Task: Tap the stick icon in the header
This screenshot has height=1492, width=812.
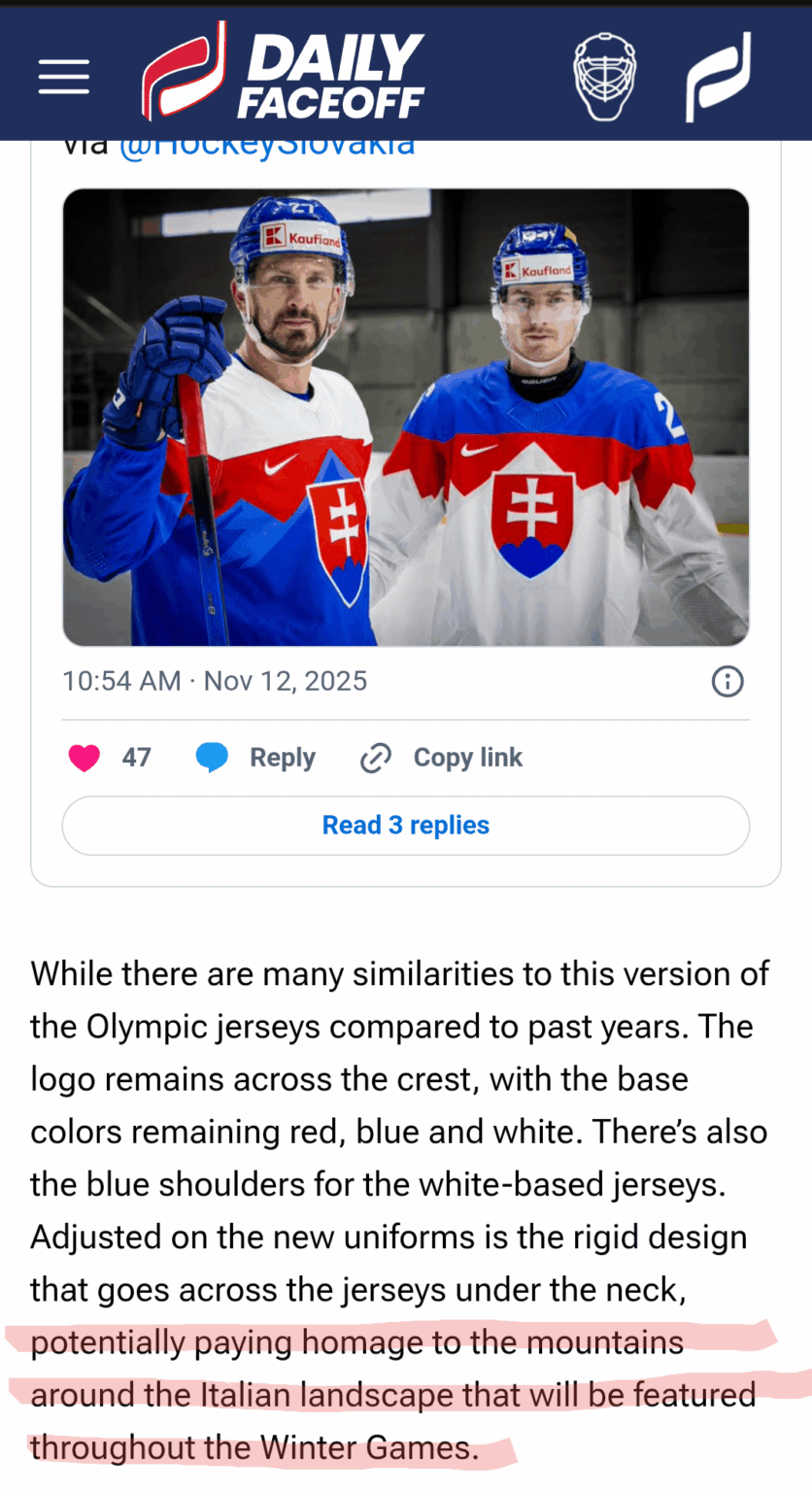Action: click(x=718, y=76)
